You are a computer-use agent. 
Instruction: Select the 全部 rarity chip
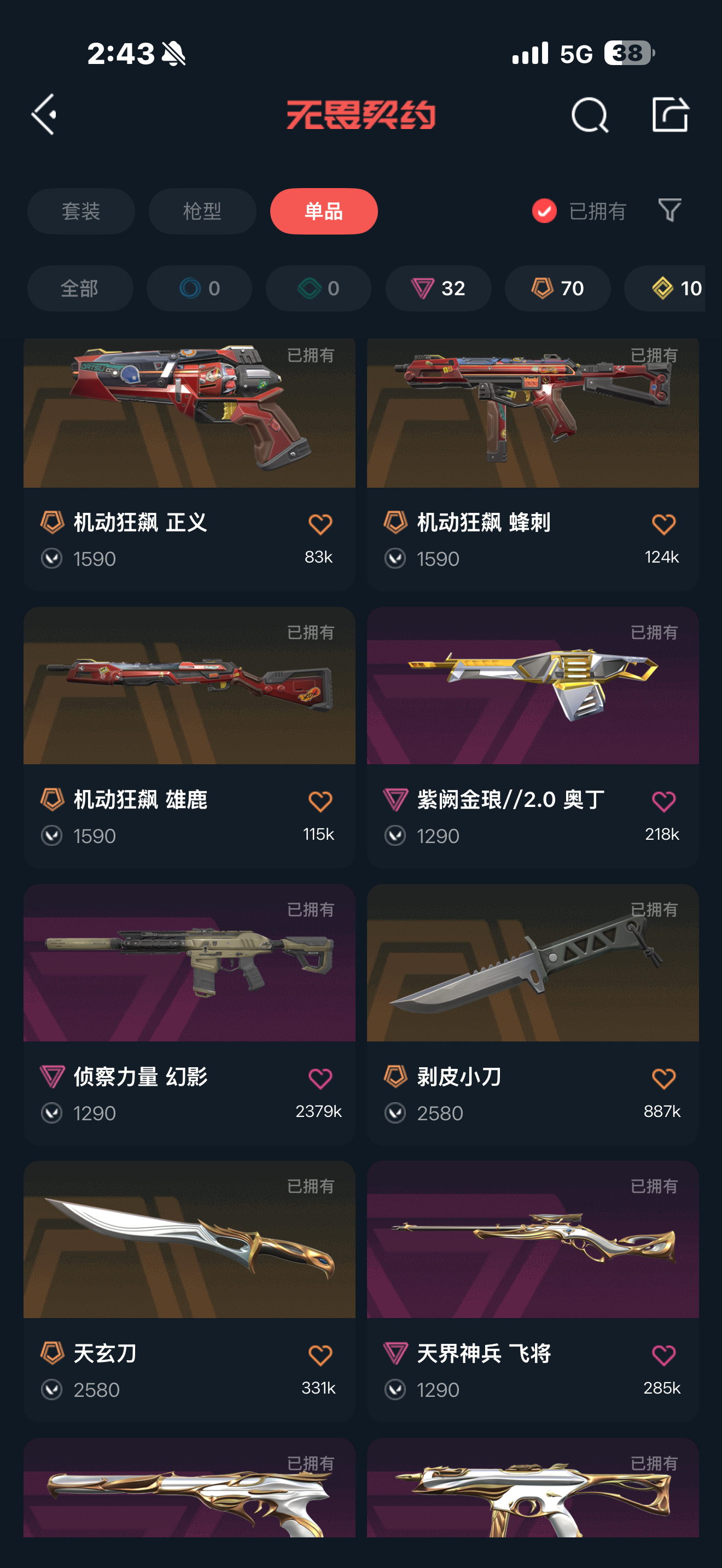click(80, 289)
